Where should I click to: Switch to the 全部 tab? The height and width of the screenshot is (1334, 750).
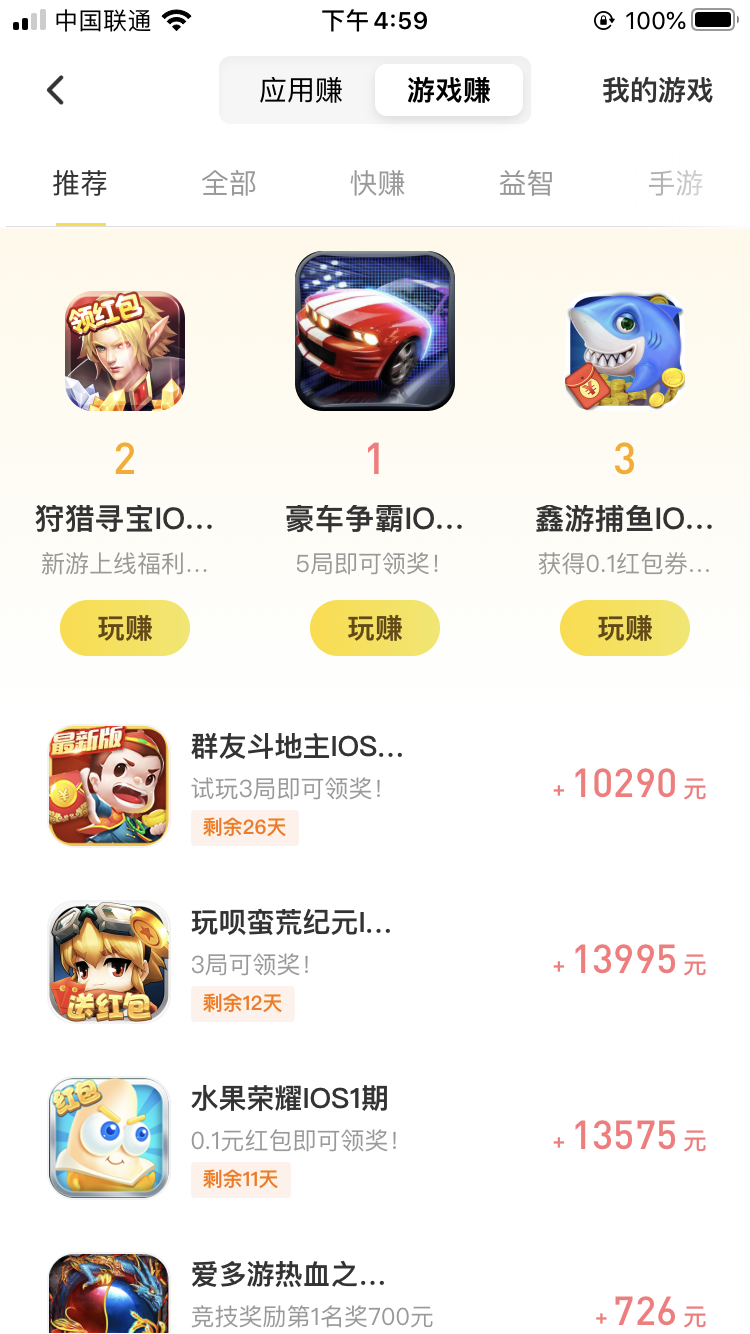tap(229, 184)
